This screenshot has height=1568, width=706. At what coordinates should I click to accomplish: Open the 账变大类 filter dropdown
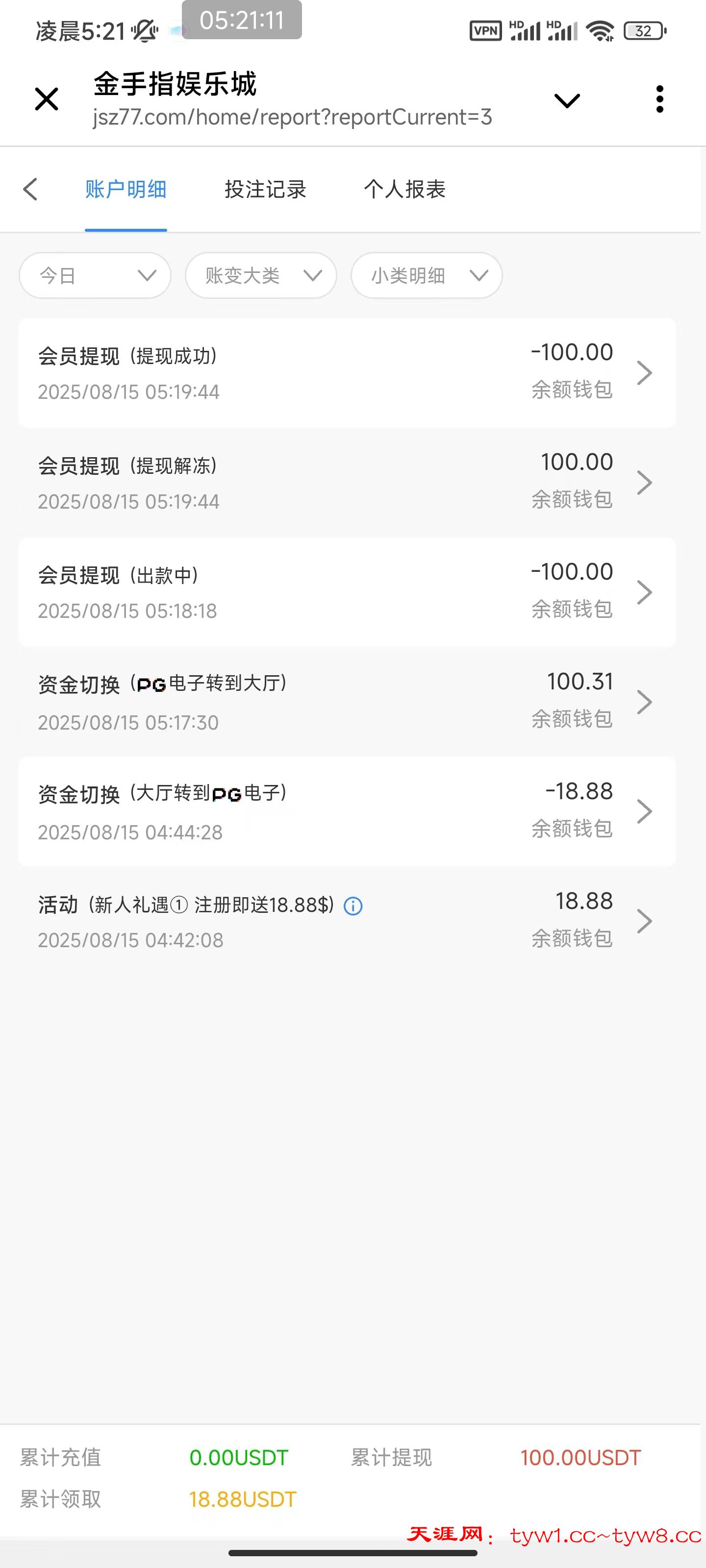[261, 276]
